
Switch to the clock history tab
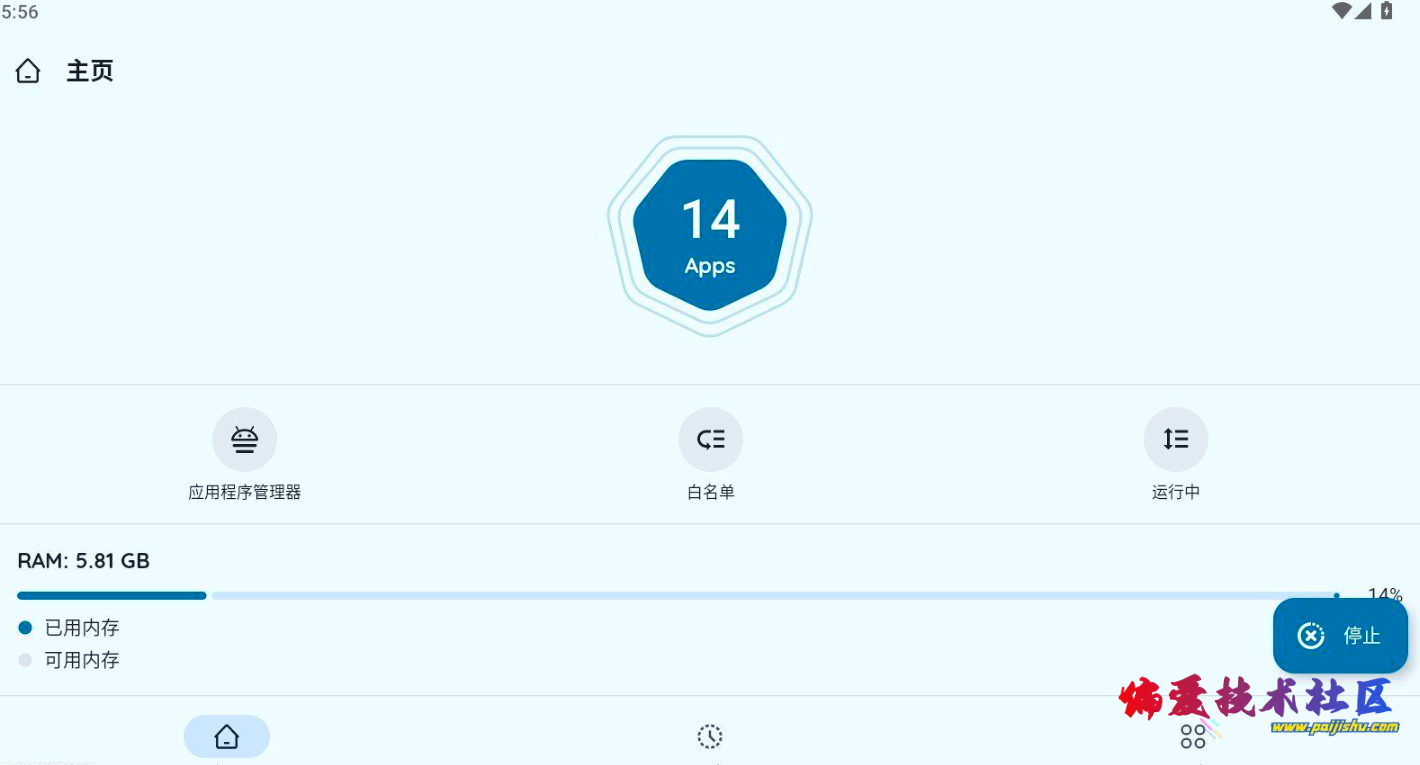click(x=710, y=737)
